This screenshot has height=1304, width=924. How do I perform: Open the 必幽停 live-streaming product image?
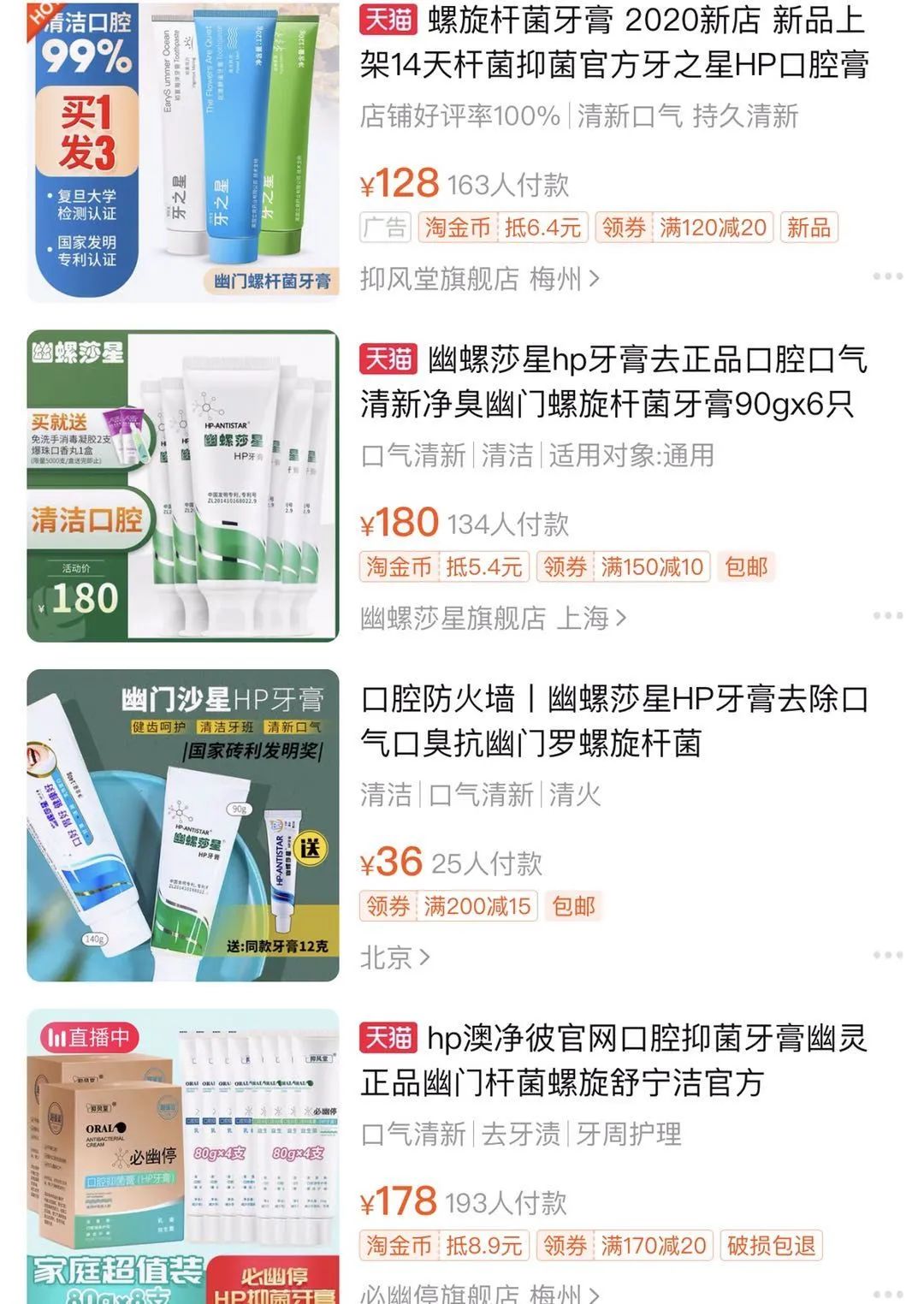pos(183,1157)
